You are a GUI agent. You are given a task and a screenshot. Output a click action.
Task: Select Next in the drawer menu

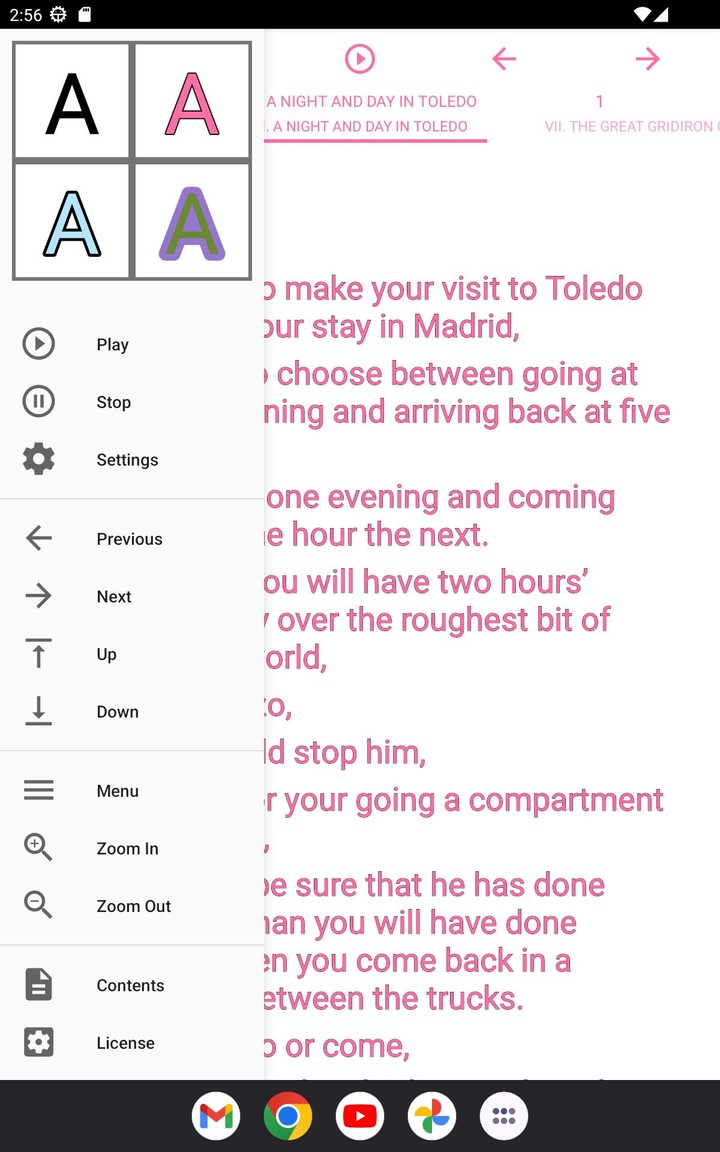point(114,597)
